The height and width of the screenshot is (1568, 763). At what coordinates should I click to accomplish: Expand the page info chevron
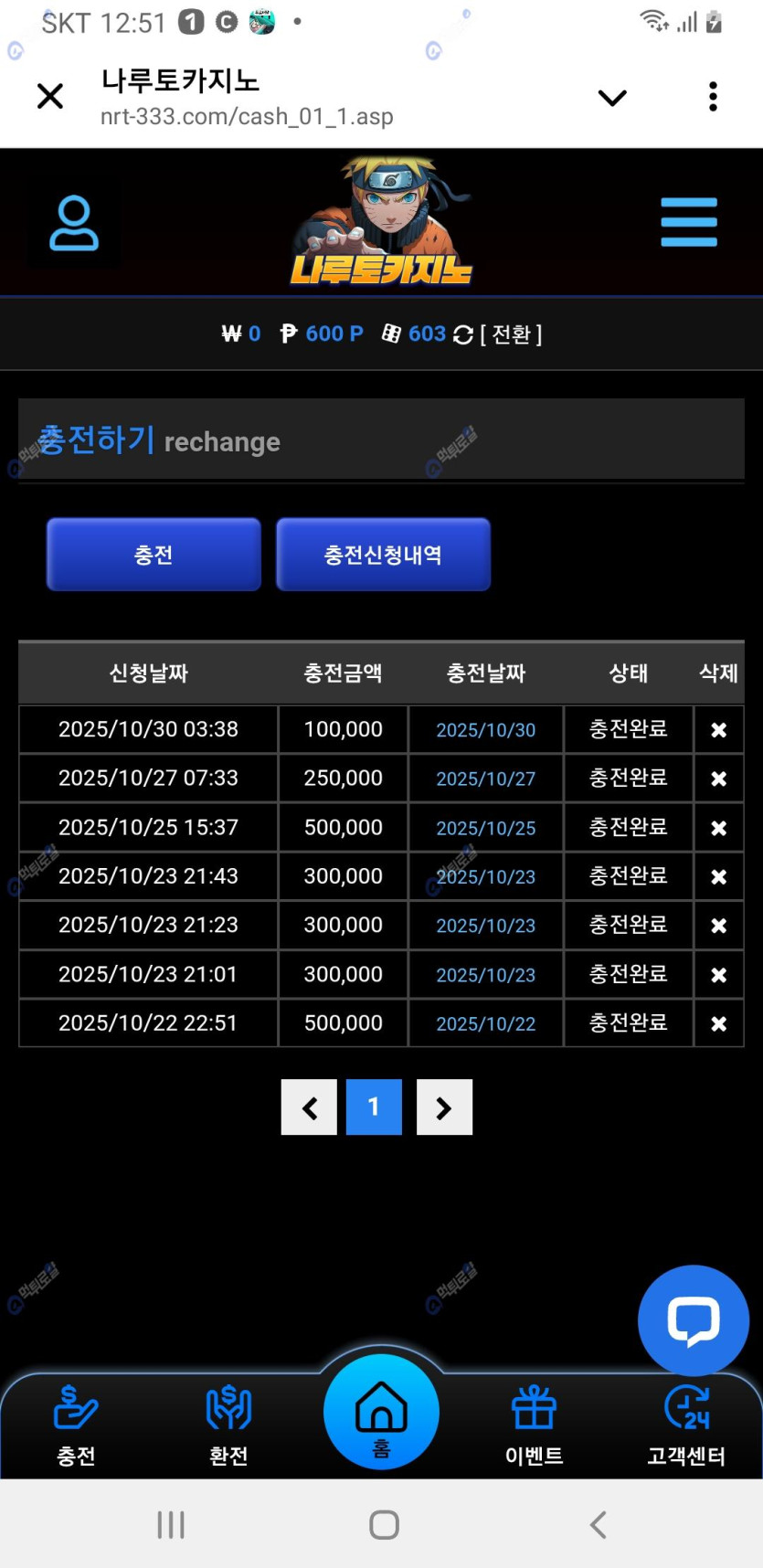[x=611, y=98]
